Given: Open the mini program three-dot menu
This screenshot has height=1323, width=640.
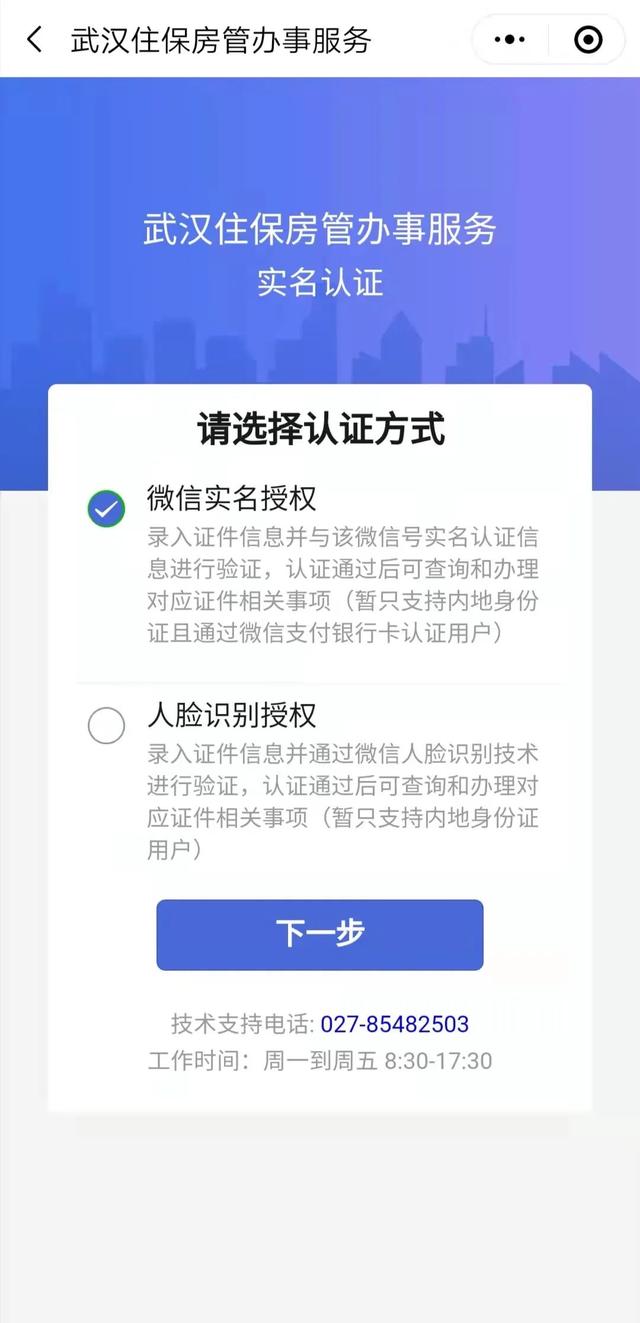Looking at the screenshot, I should 510,40.
